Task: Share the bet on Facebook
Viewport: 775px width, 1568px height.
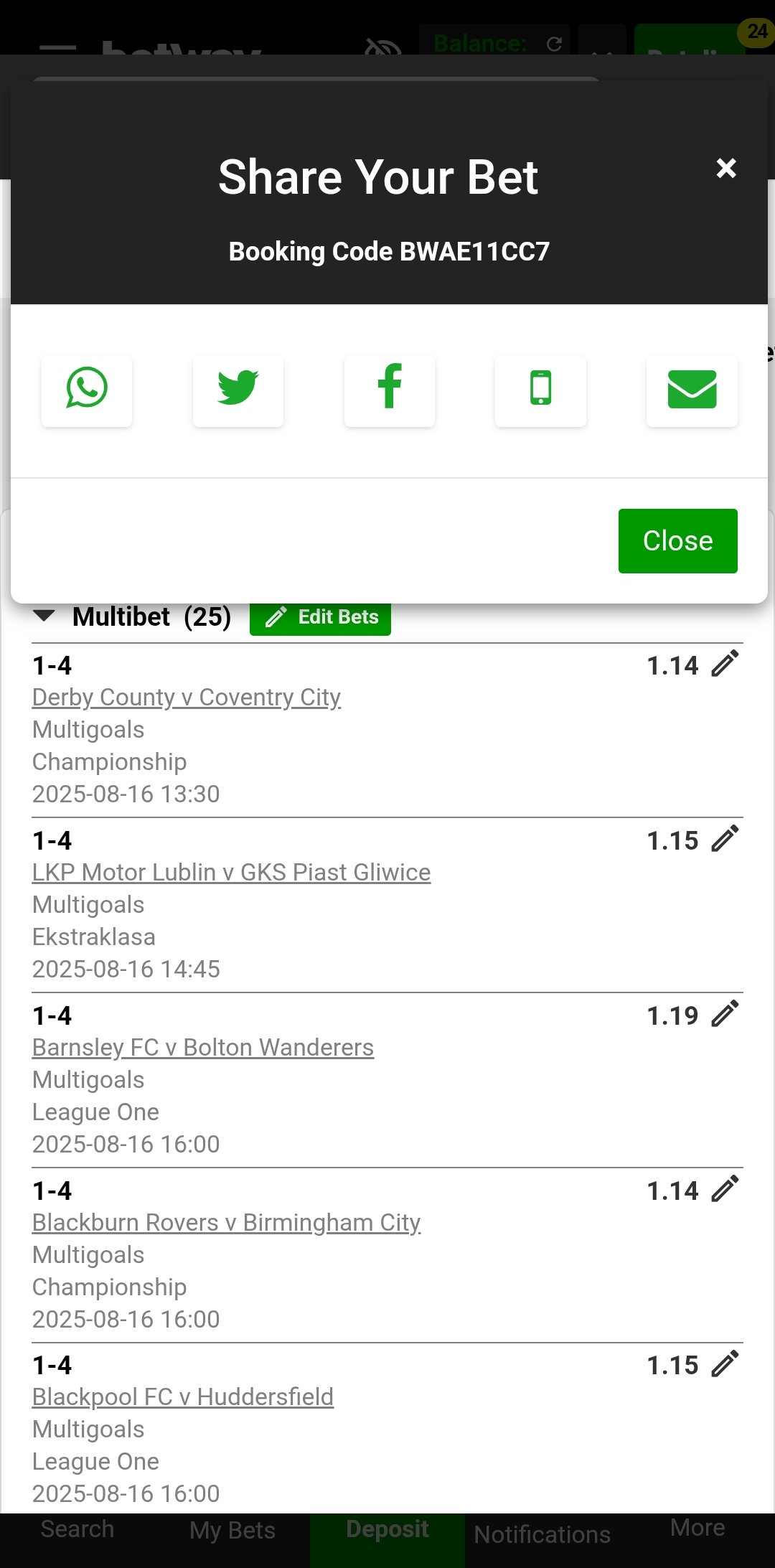Action: pyautogui.click(x=390, y=390)
